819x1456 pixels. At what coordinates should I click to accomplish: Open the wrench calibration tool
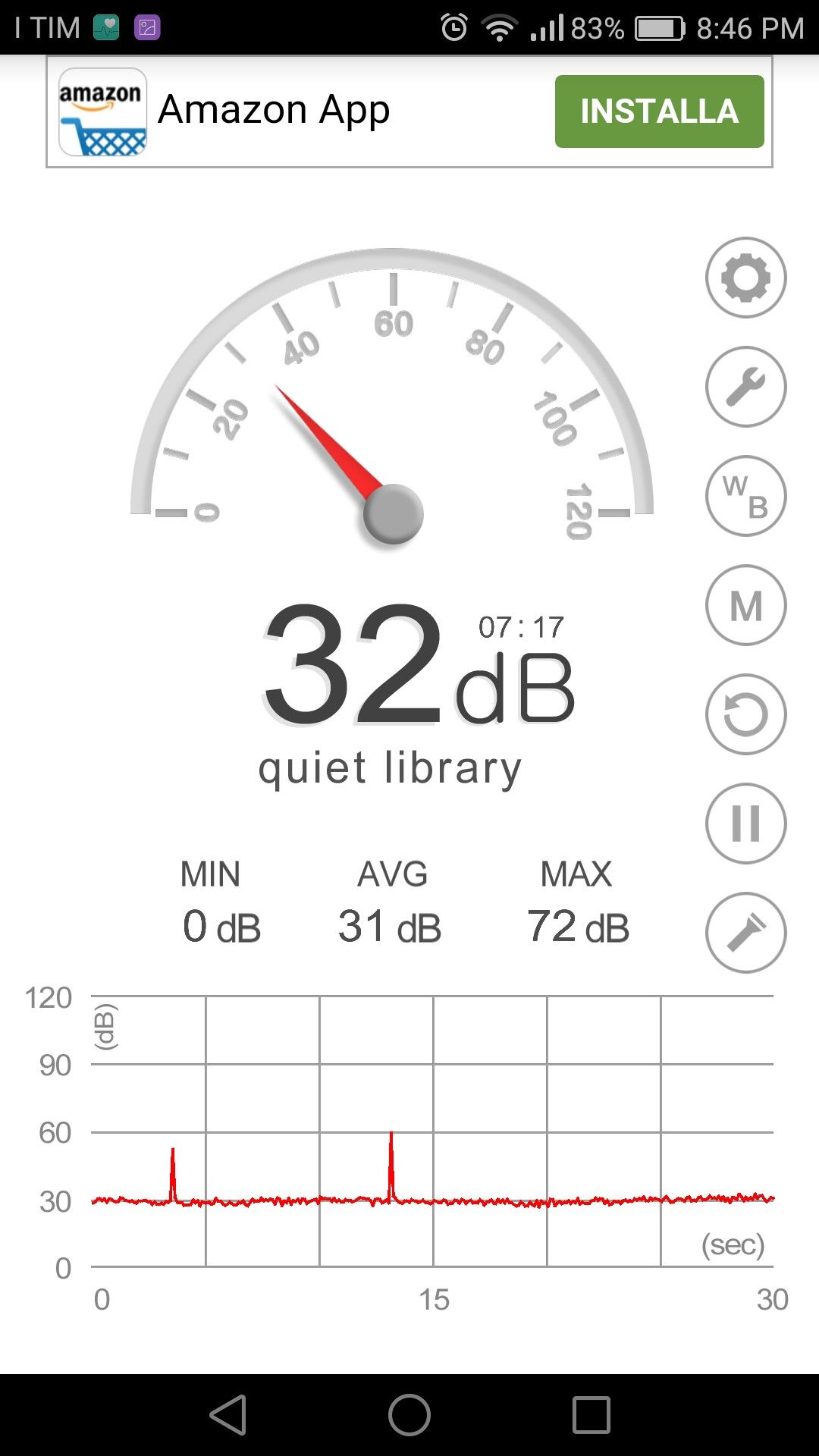pyautogui.click(x=745, y=387)
